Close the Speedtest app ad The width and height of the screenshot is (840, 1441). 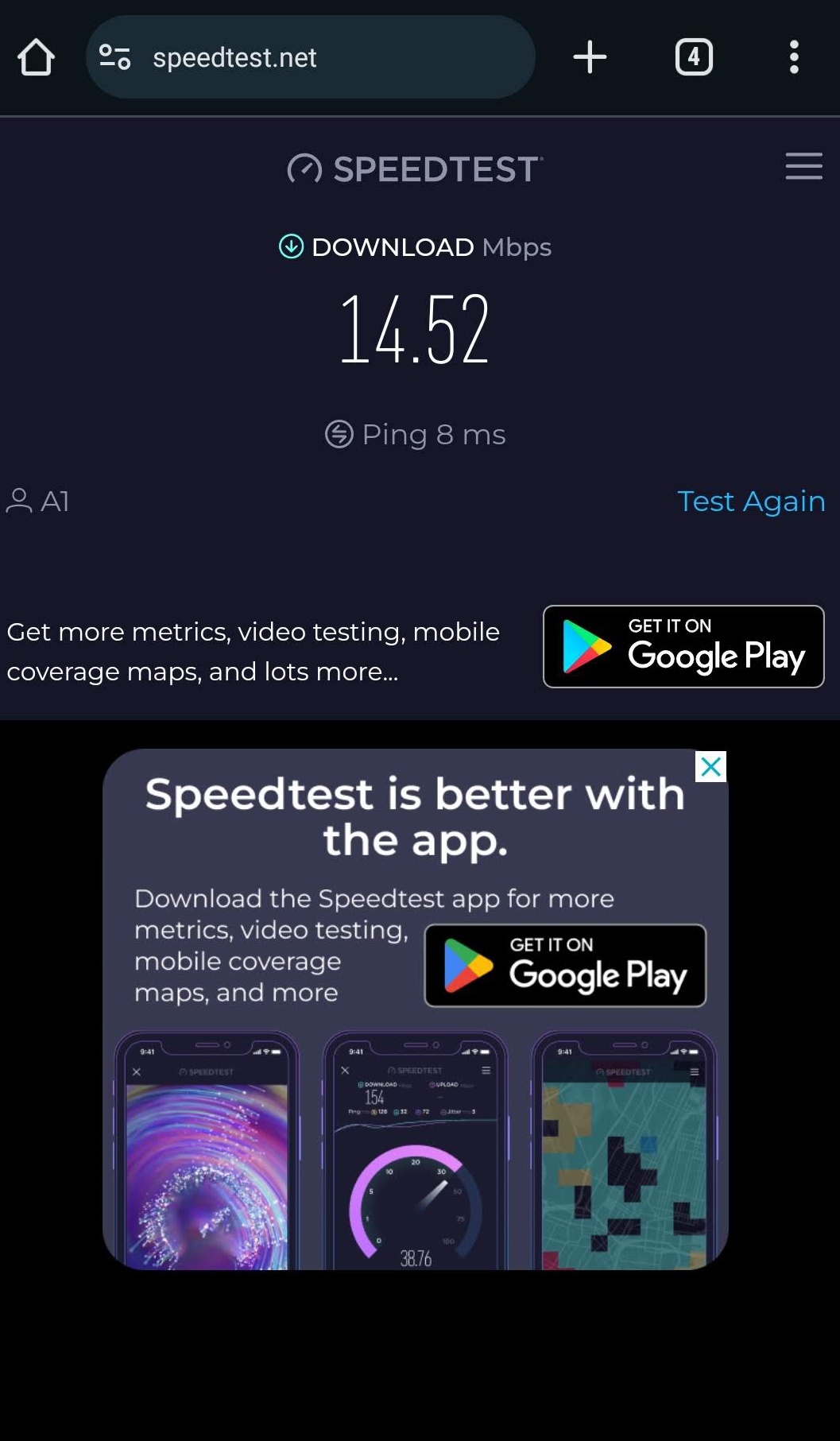710,766
